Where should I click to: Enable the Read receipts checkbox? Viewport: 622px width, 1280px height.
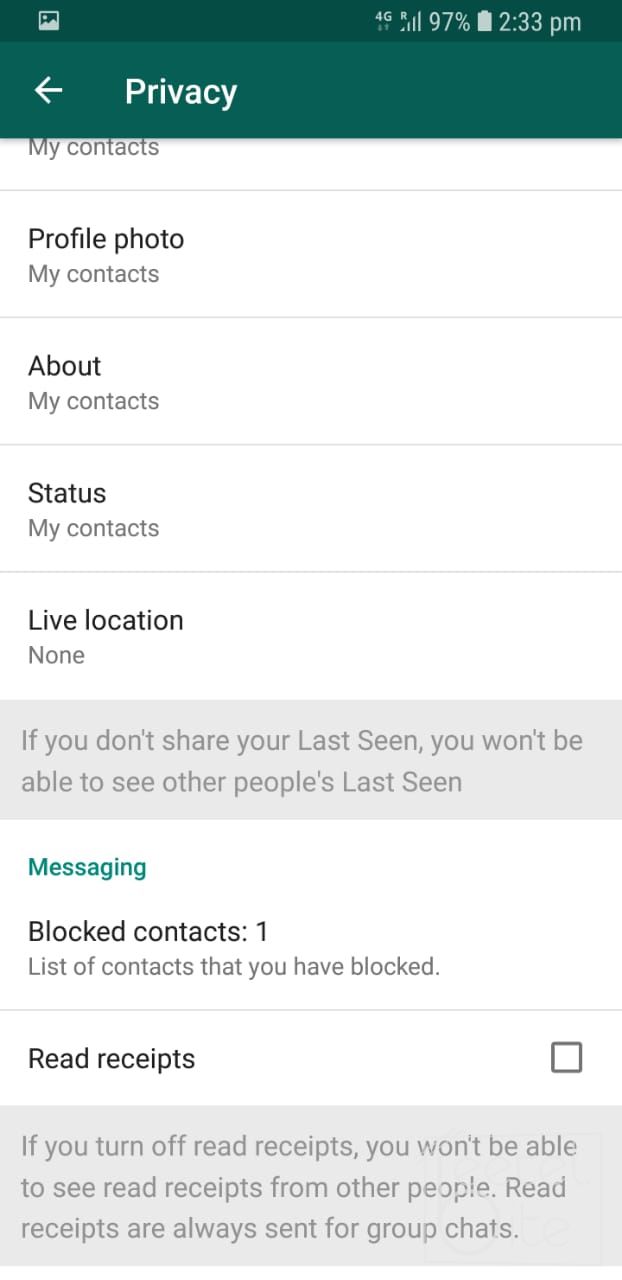(x=566, y=1057)
